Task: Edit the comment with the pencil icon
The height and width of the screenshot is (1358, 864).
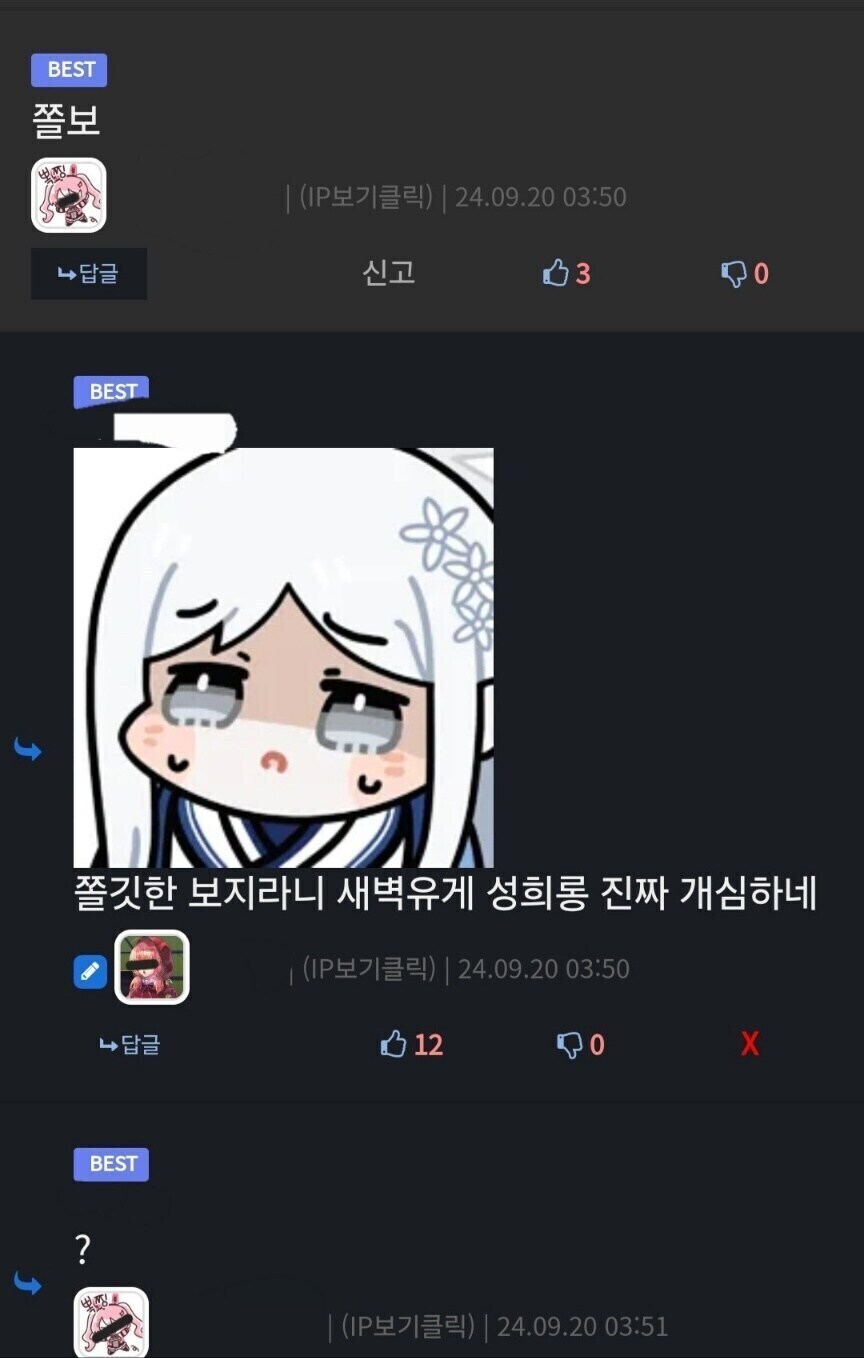Action: tap(90, 970)
